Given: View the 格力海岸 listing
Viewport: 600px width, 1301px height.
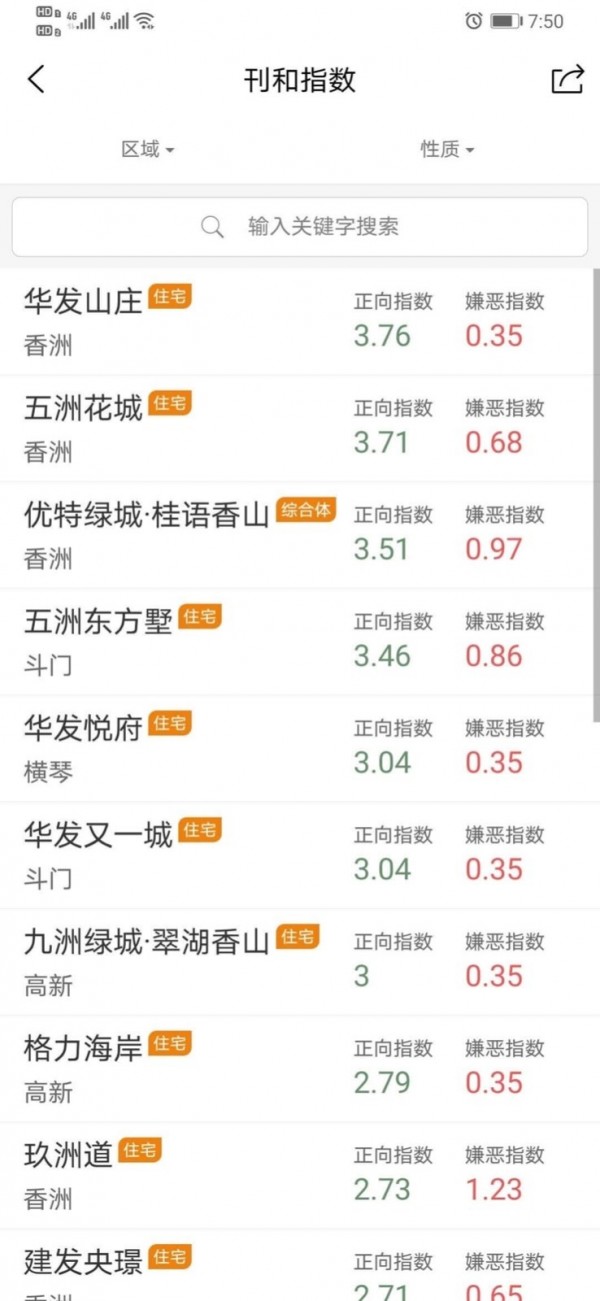Looking at the screenshot, I should (300, 1069).
